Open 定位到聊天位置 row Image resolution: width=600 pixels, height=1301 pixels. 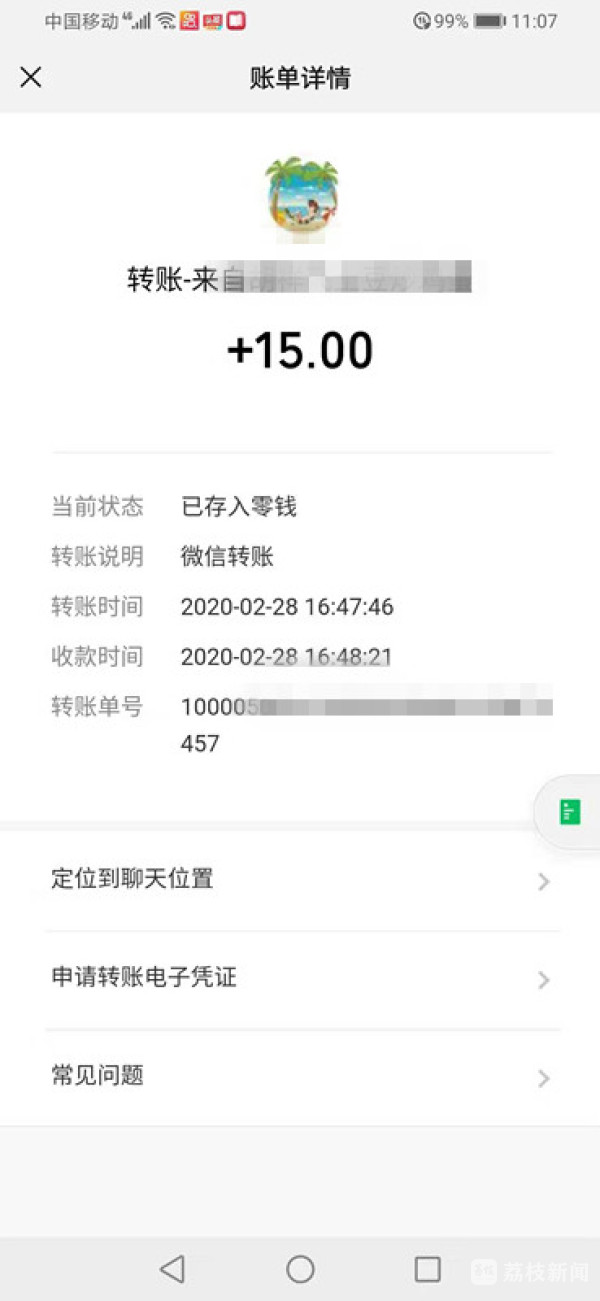click(x=300, y=880)
